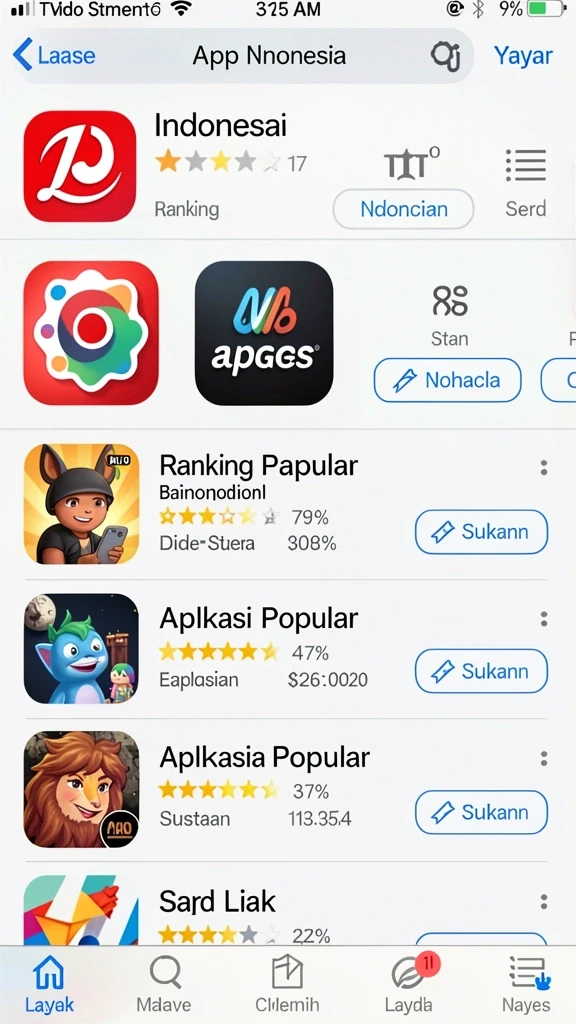Open more options for Aplkasi Popular
The width and height of the screenshot is (576, 1024).
pyautogui.click(x=543, y=618)
